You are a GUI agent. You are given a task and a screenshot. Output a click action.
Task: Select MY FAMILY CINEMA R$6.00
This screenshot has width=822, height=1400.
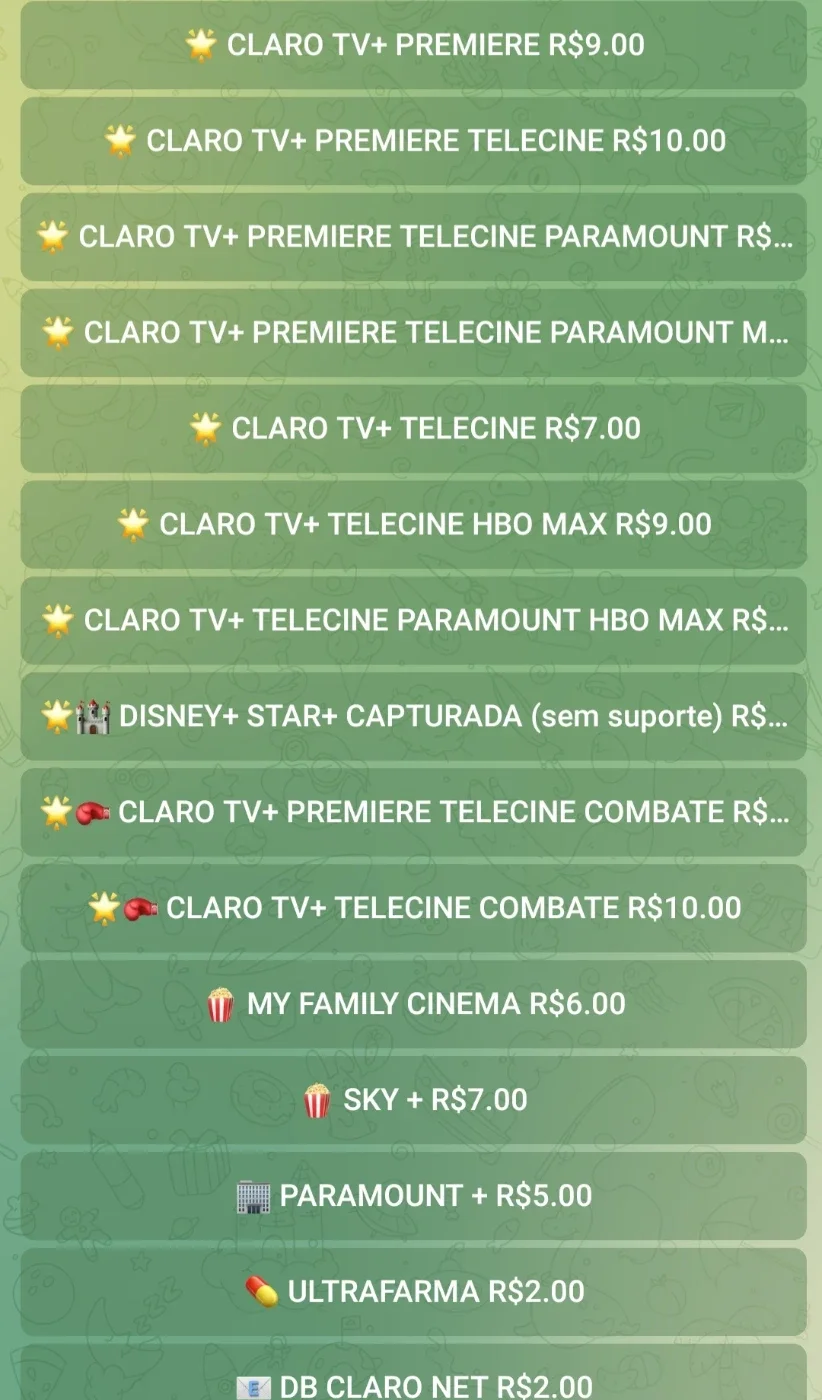coord(413,1005)
